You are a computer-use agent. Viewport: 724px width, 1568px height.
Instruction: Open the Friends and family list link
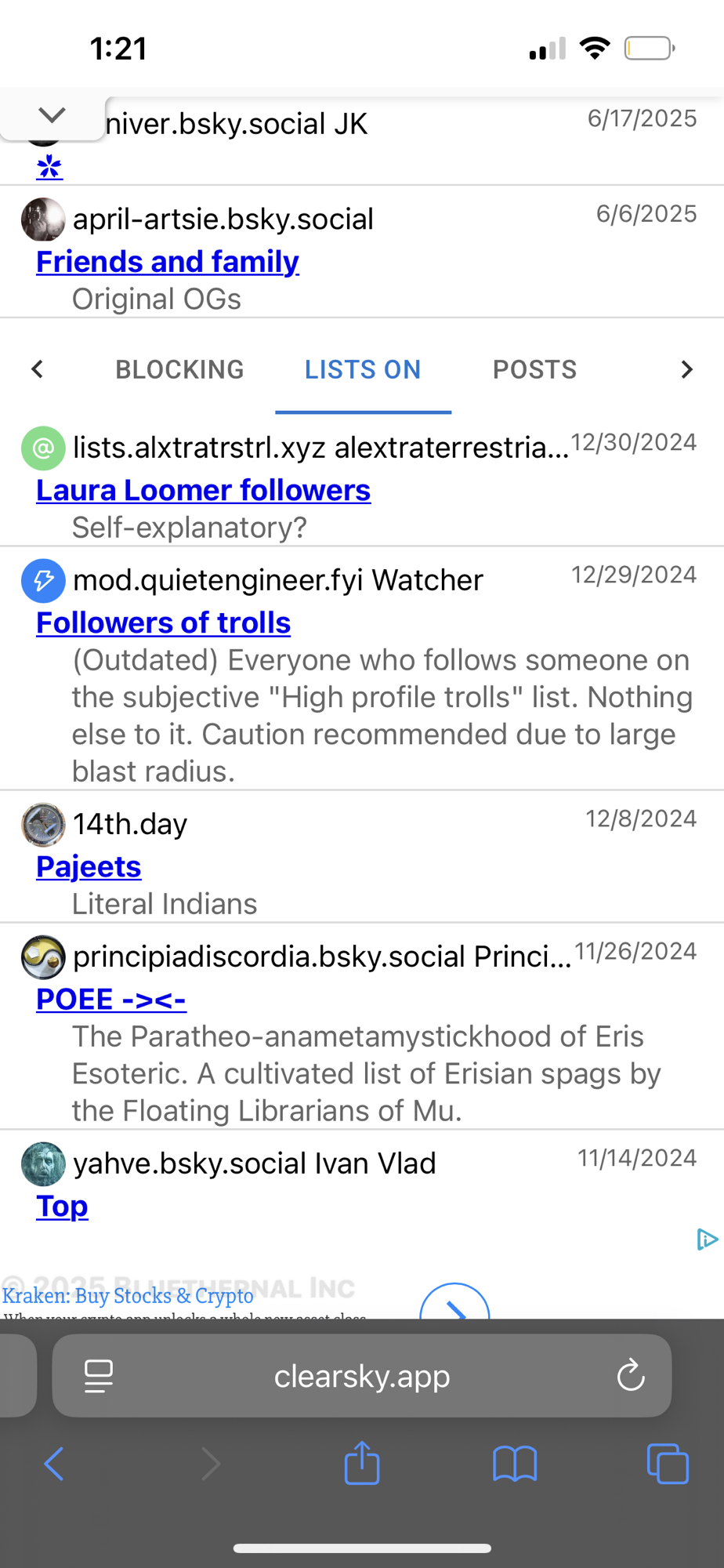(x=167, y=262)
